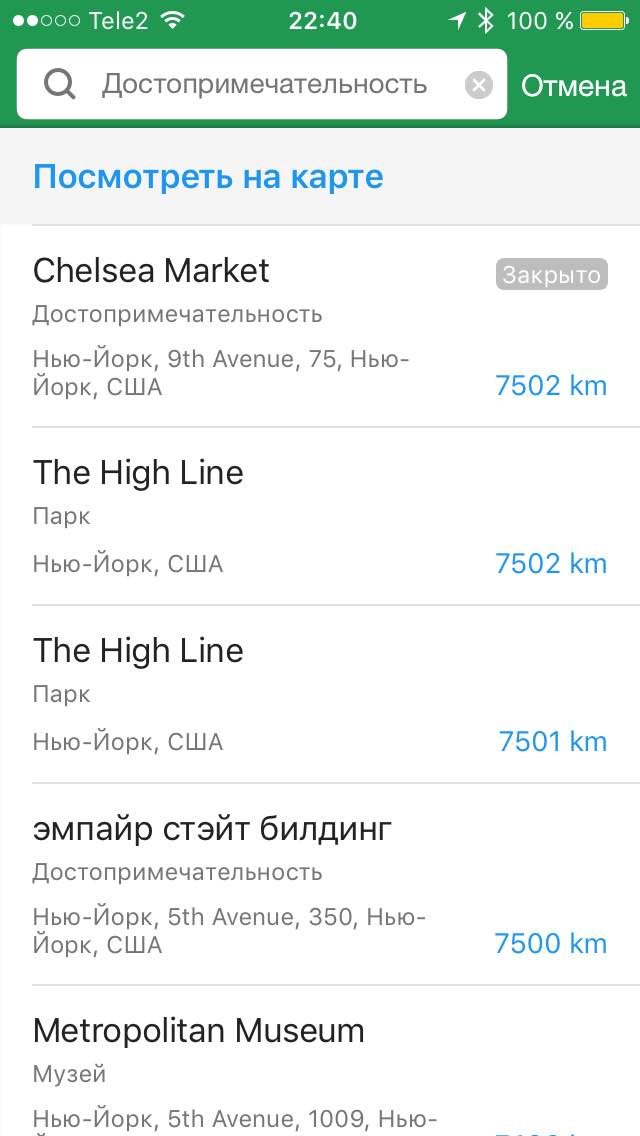The width and height of the screenshot is (640, 1136).
Task: Clear the search field text
Action: (478, 85)
